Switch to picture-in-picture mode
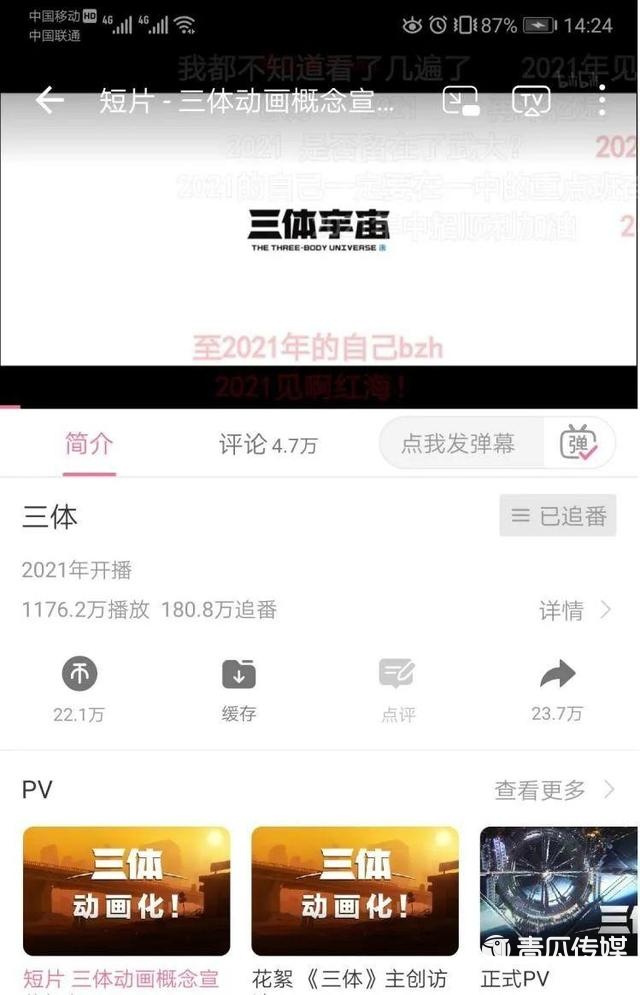This screenshot has height=995, width=640. (460, 101)
